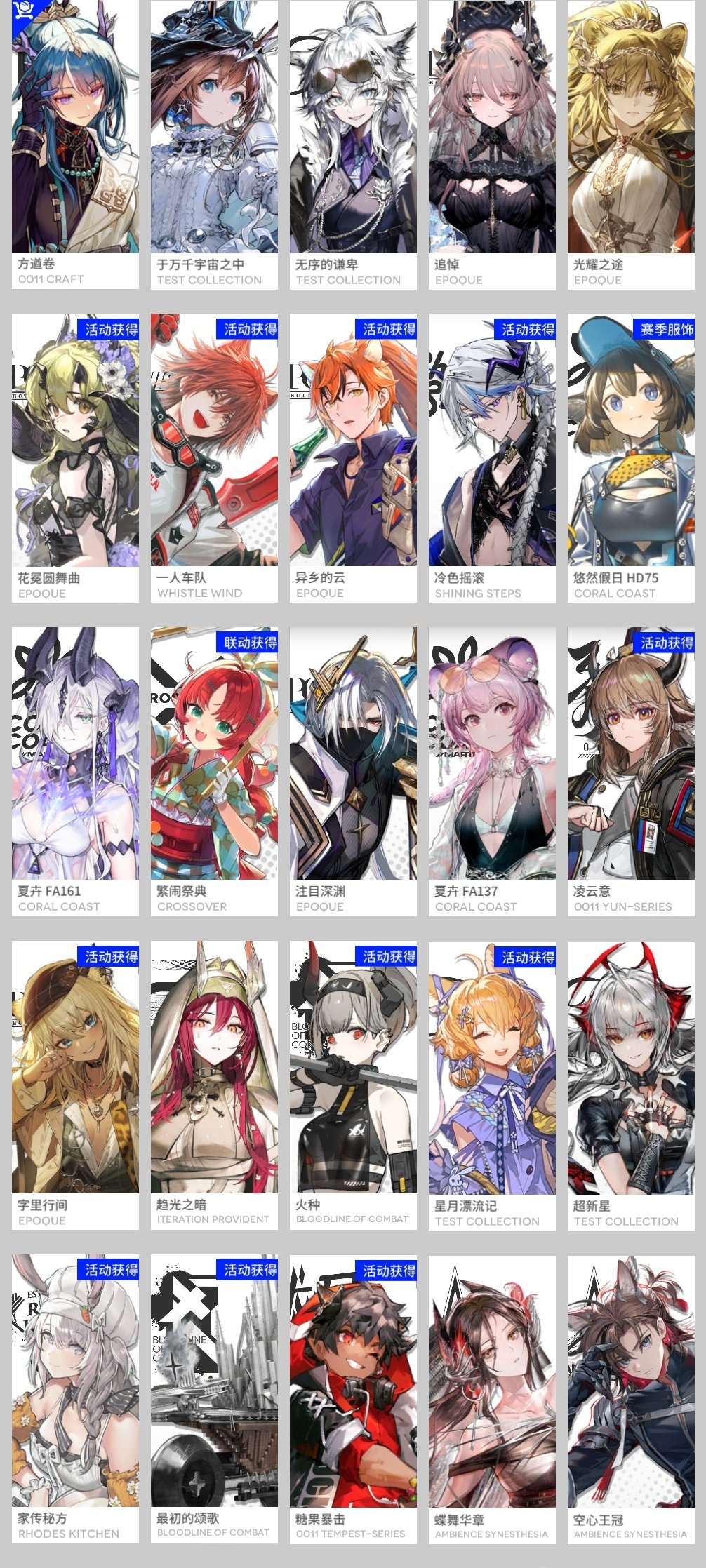The height and width of the screenshot is (1568, 706).
Task: Open the 方道卷 skin card
Action: tap(75, 144)
